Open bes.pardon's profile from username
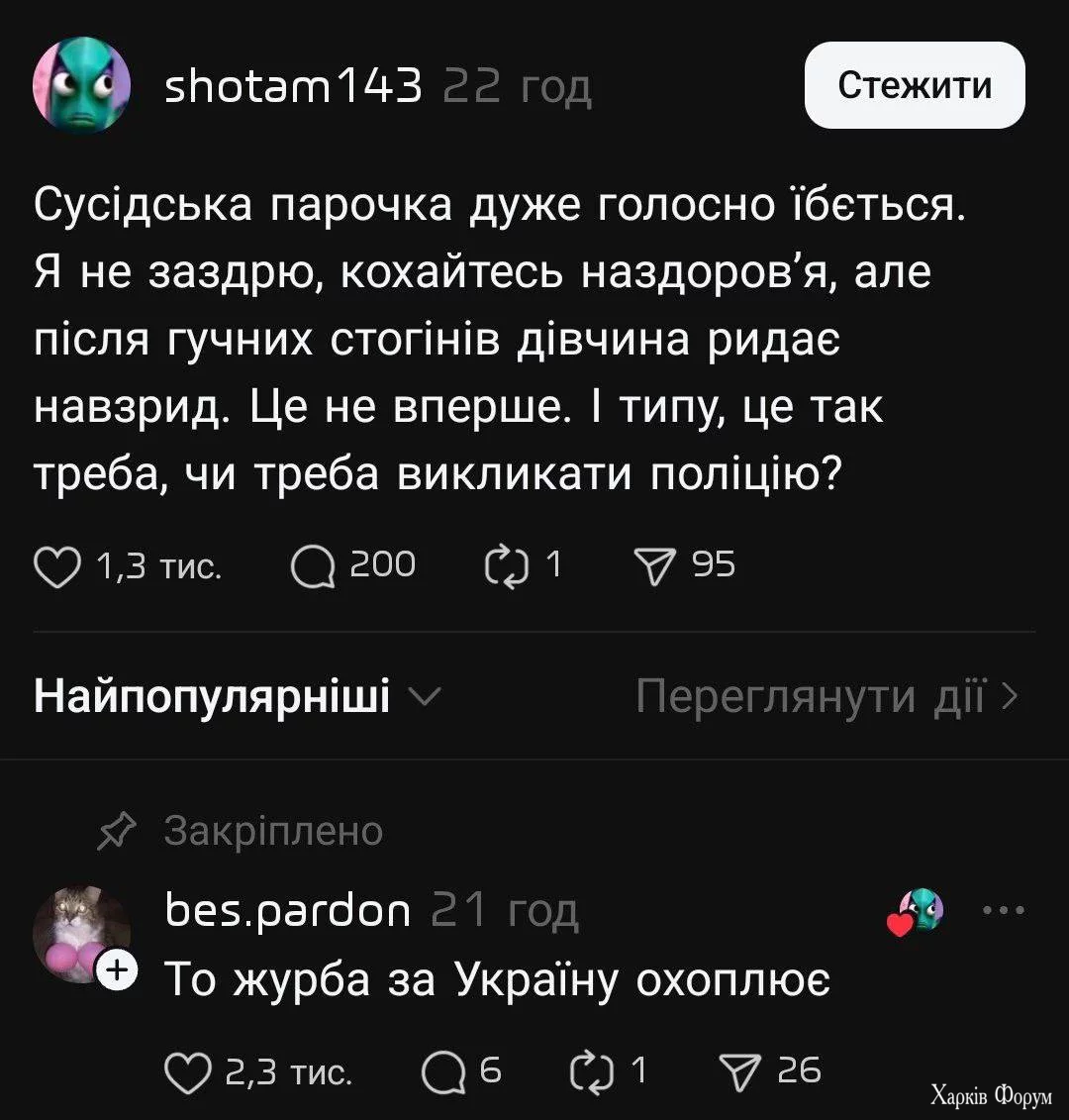1069x1120 pixels. [x=288, y=911]
